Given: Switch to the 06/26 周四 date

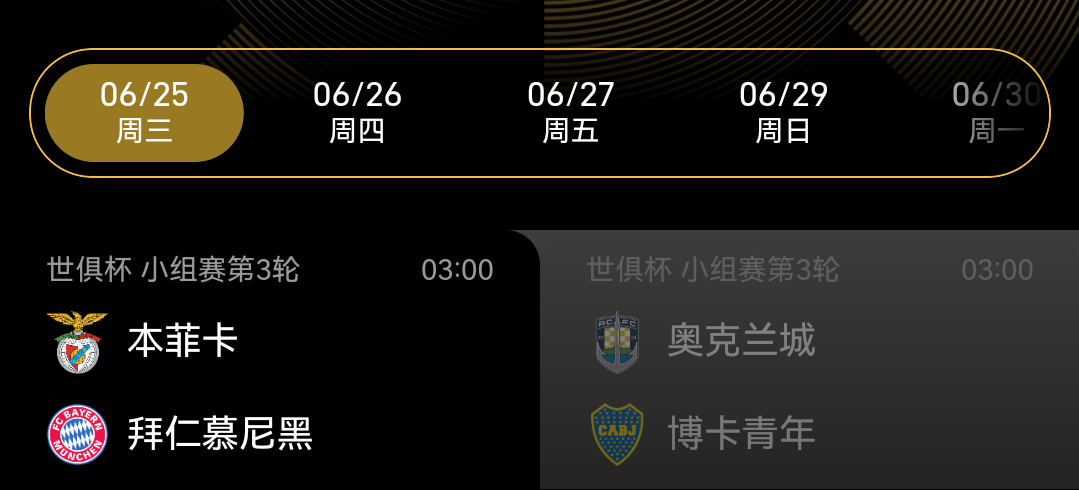Looking at the screenshot, I should (357, 112).
